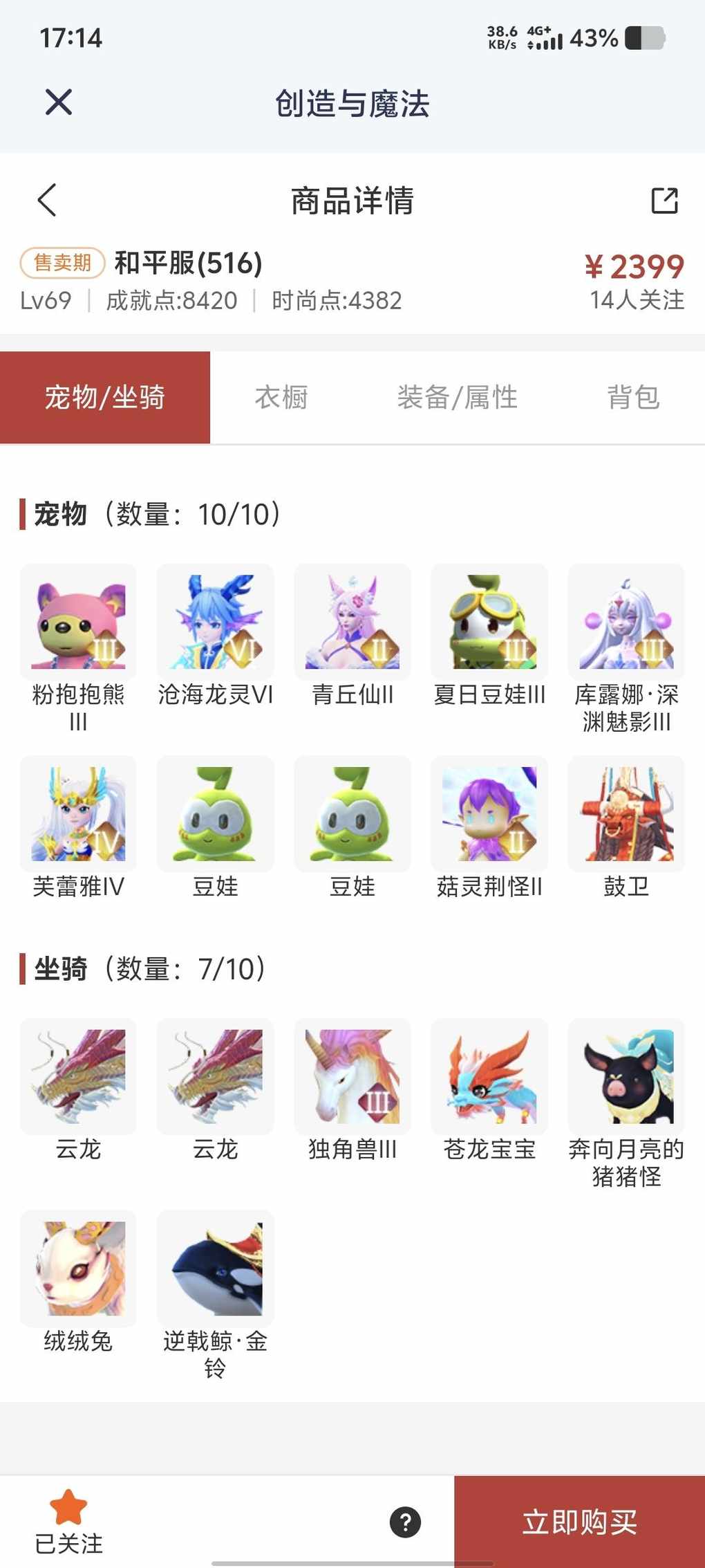Switch to the 衣橱 tab
705x1568 pixels.
[281, 398]
